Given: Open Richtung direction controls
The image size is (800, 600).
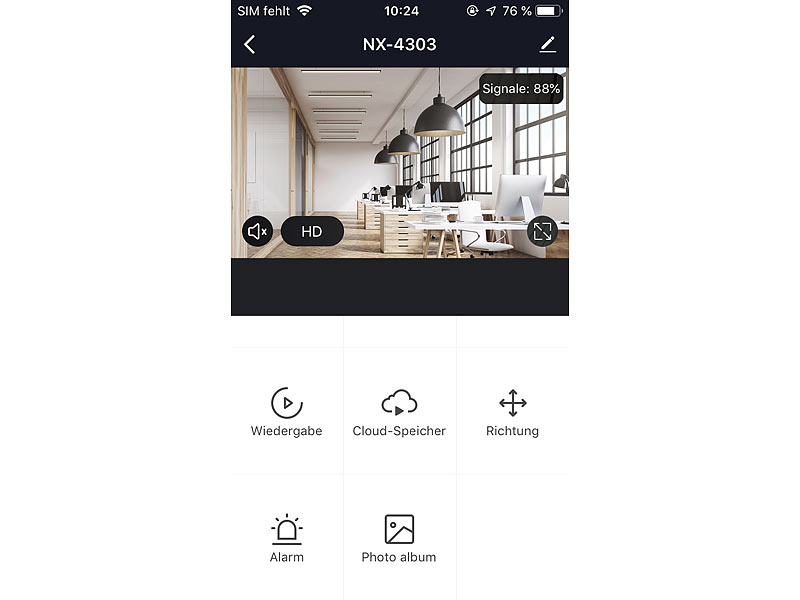Looking at the screenshot, I should coord(512,412).
